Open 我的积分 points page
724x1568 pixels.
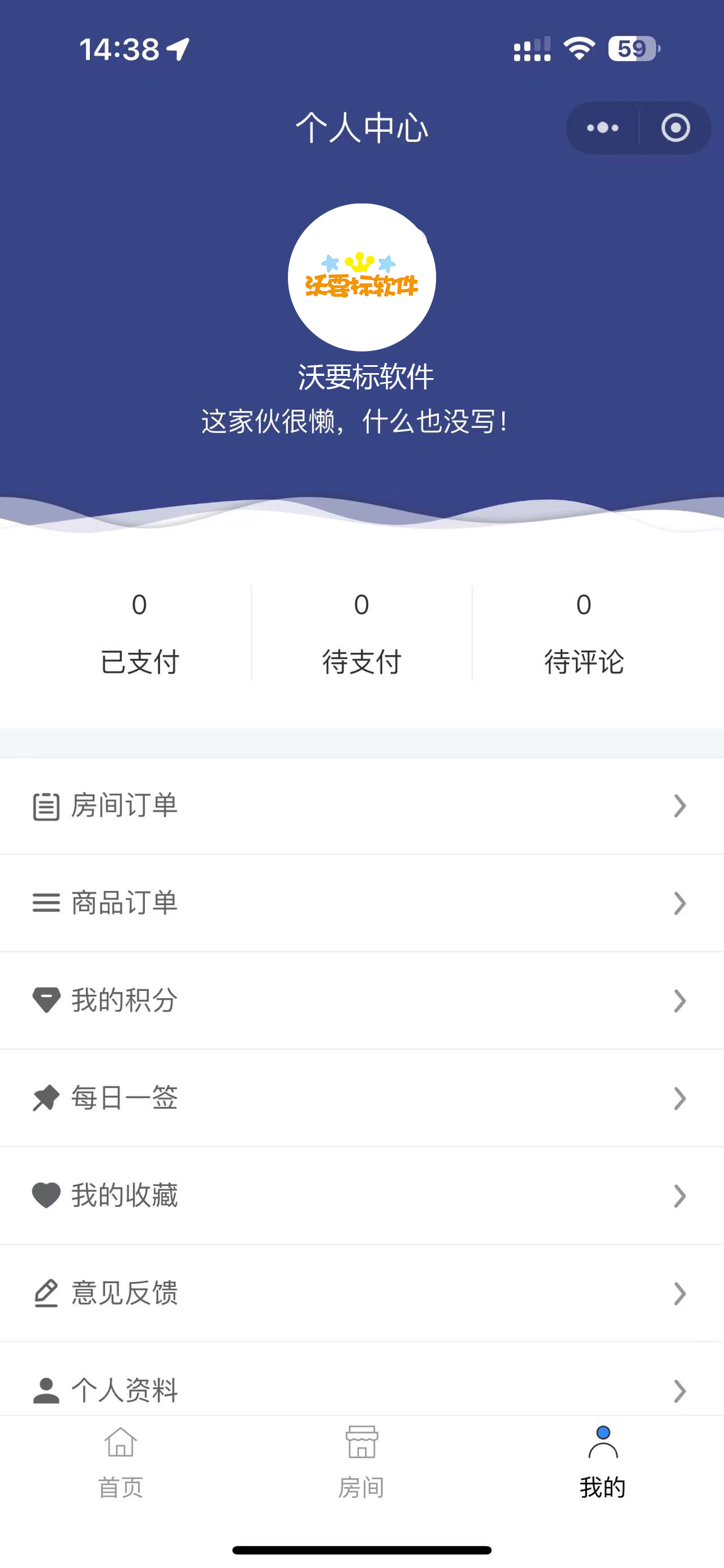click(x=361, y=1000)
